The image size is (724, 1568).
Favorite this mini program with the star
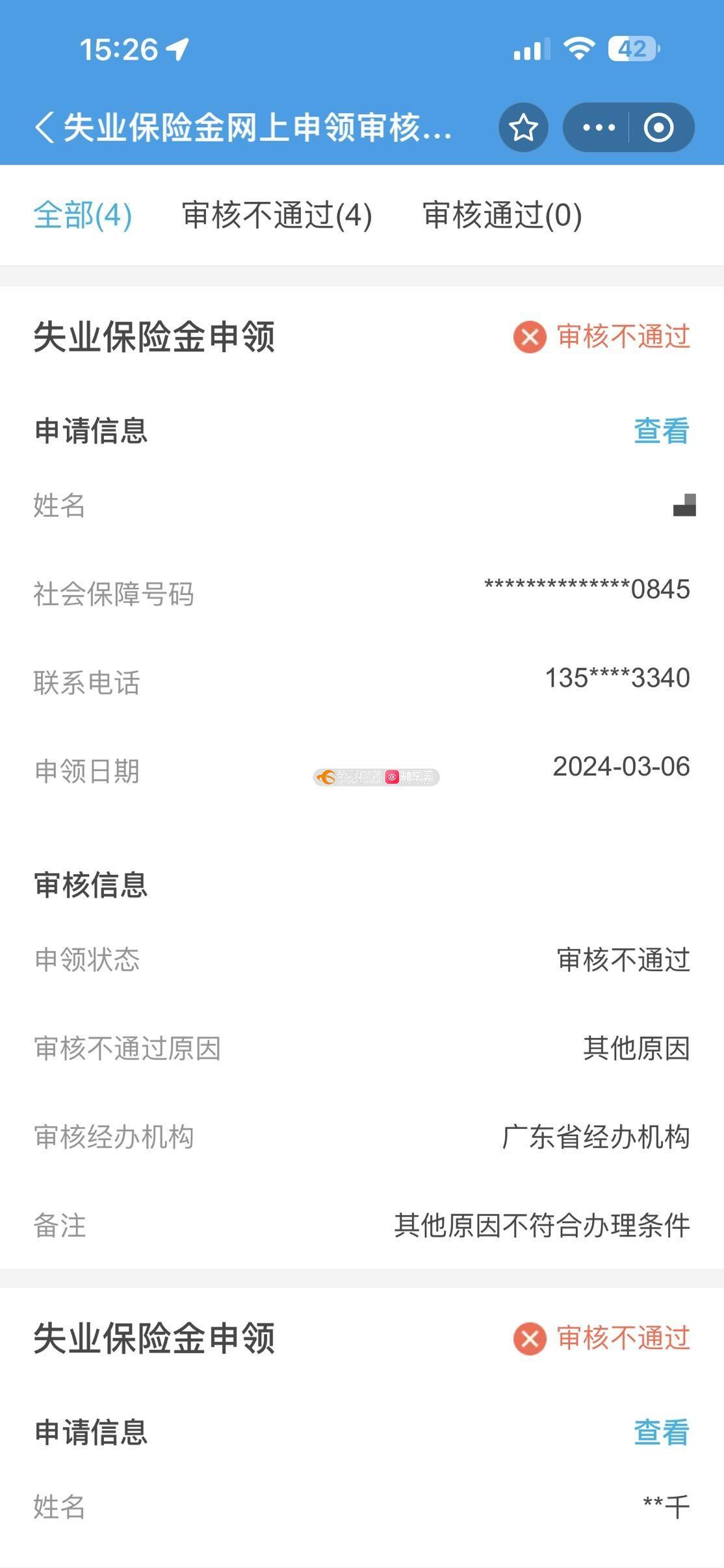pos(523,128)
